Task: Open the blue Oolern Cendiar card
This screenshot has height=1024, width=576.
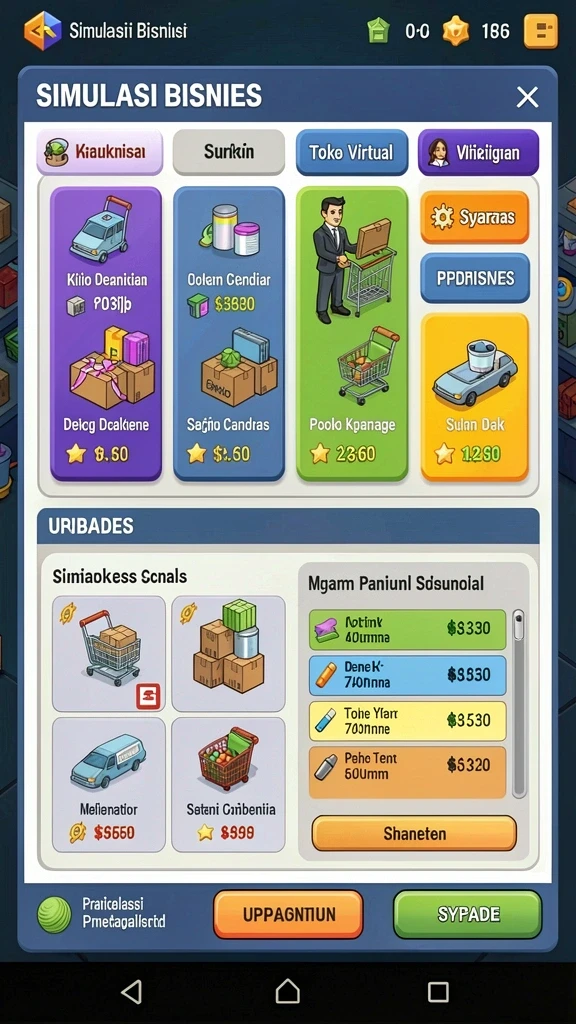Action: pos(229,334)
